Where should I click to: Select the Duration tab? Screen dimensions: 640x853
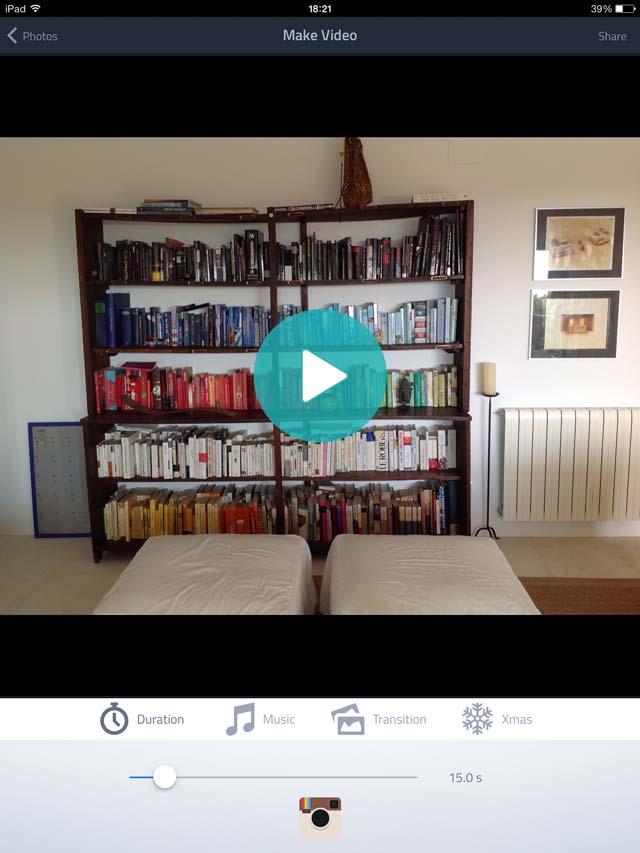(x=142, y=719)
